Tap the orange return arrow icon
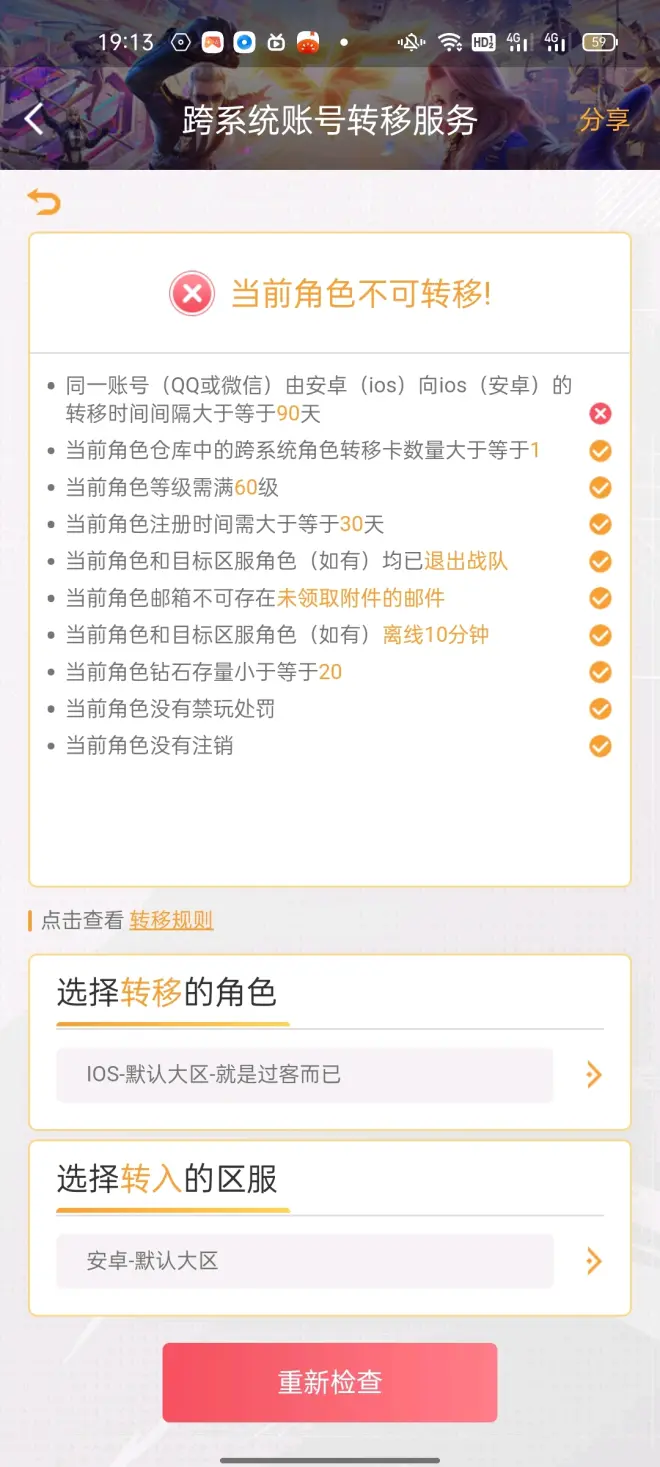 click(x=44, y=202)
